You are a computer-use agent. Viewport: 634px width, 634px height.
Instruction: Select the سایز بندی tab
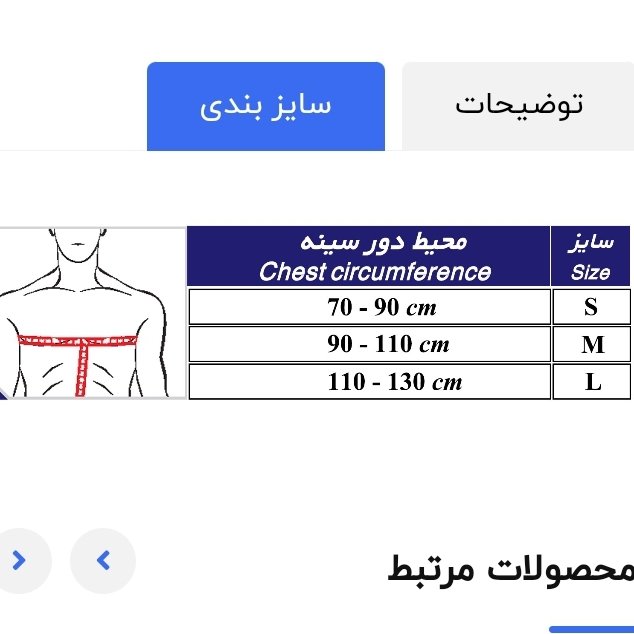pyautogui.click(x=266, y=106)
